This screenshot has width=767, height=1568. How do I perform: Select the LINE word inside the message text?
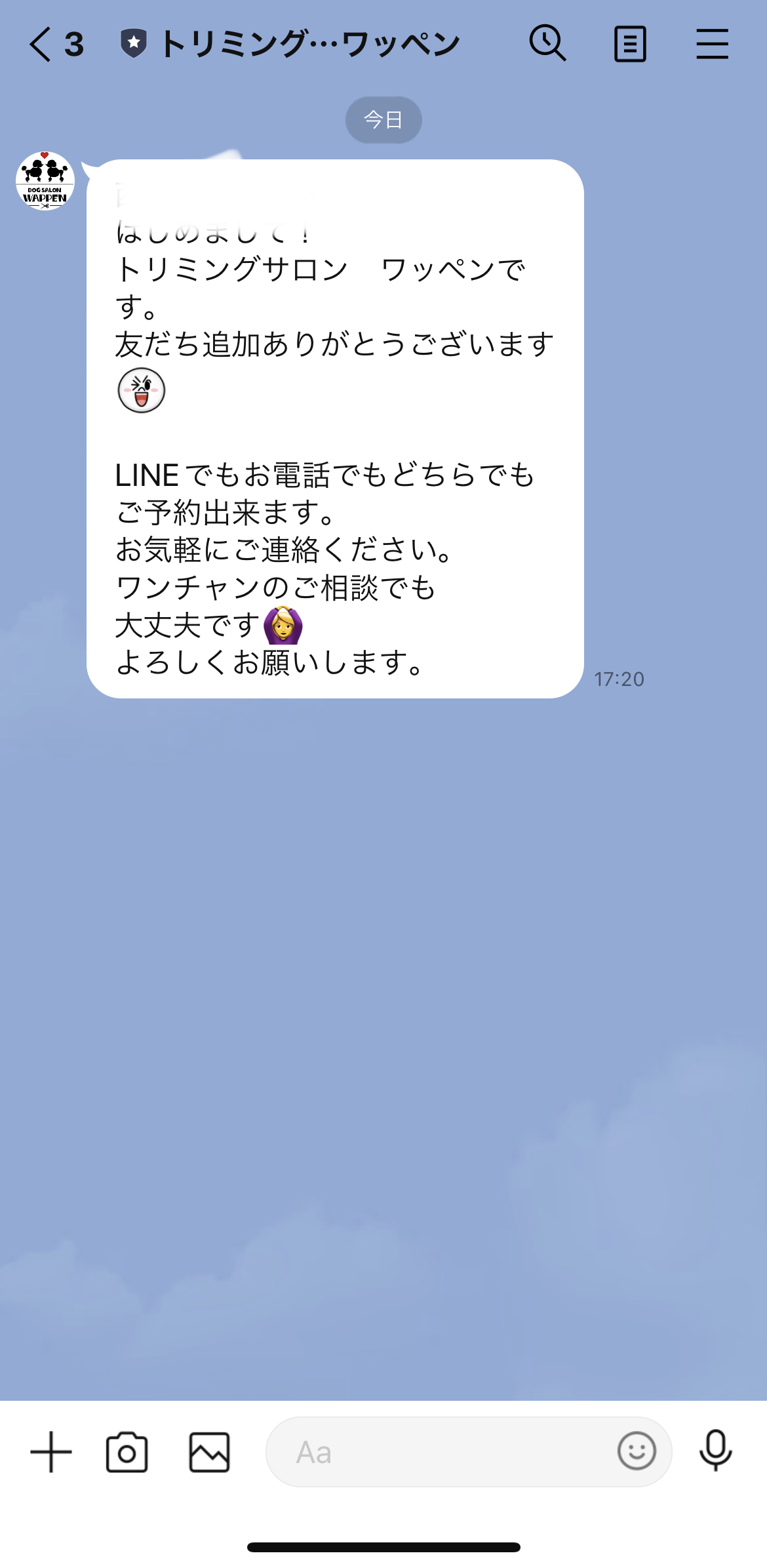click(x=146, y=475)
